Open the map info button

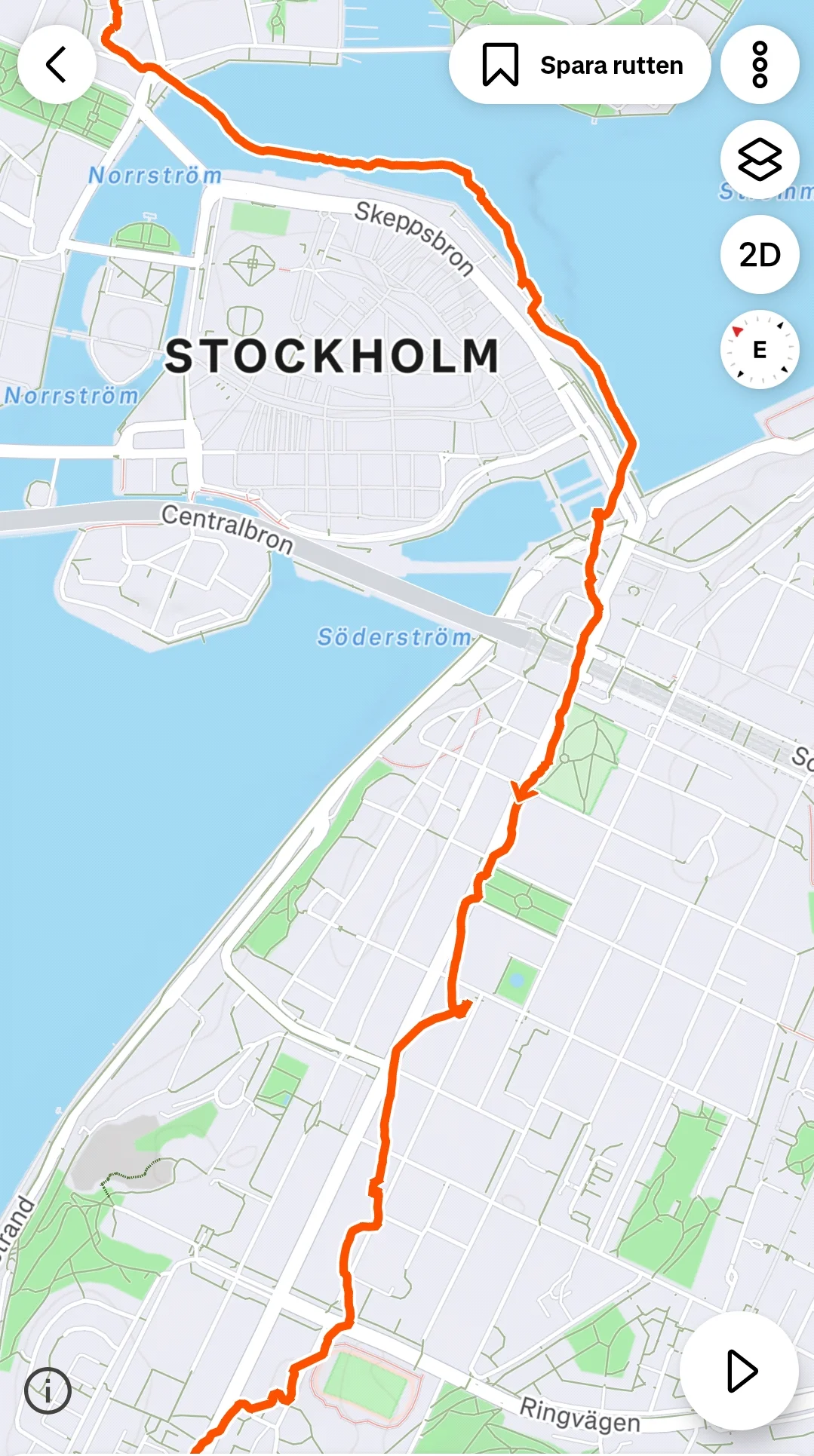[48, 1390]
